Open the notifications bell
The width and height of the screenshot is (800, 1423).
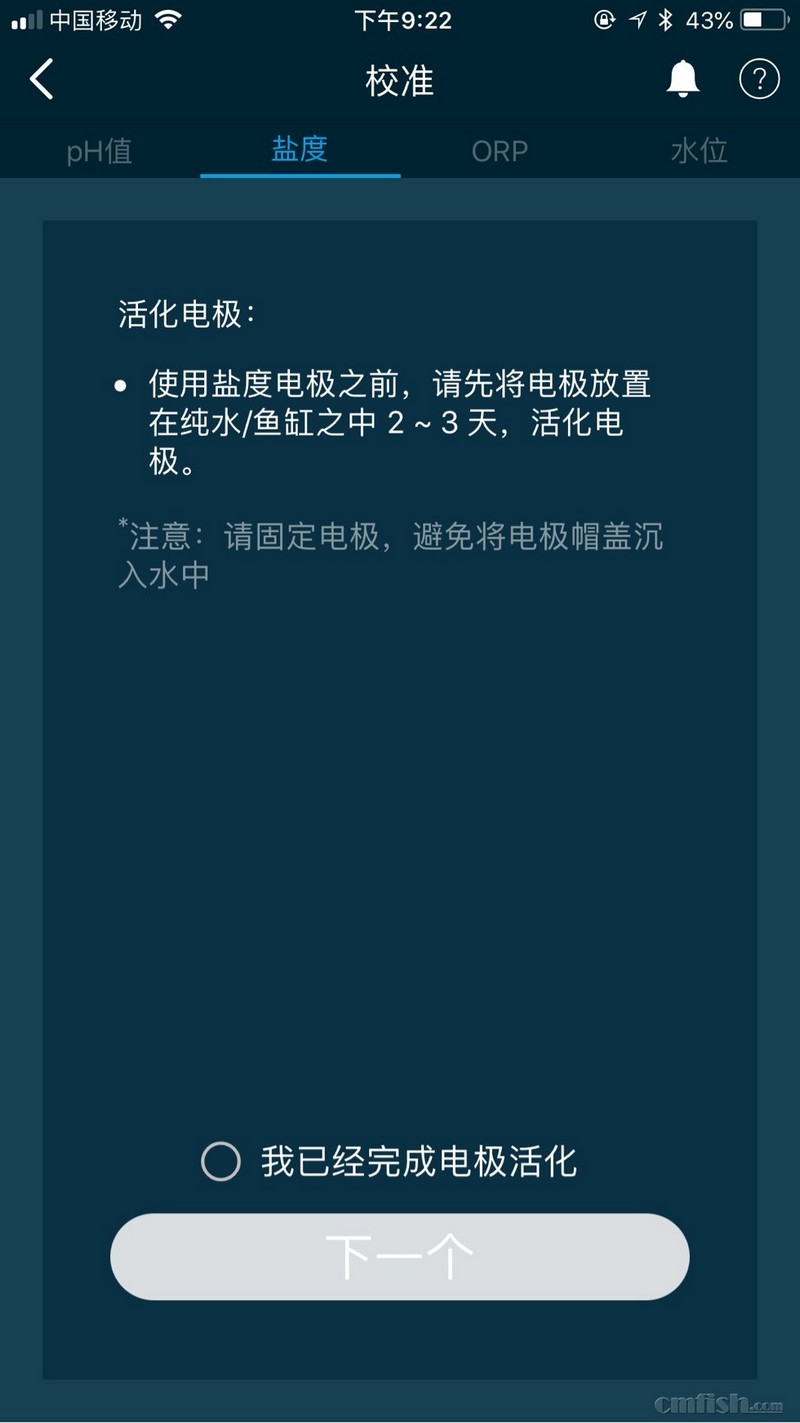point(683,79)
